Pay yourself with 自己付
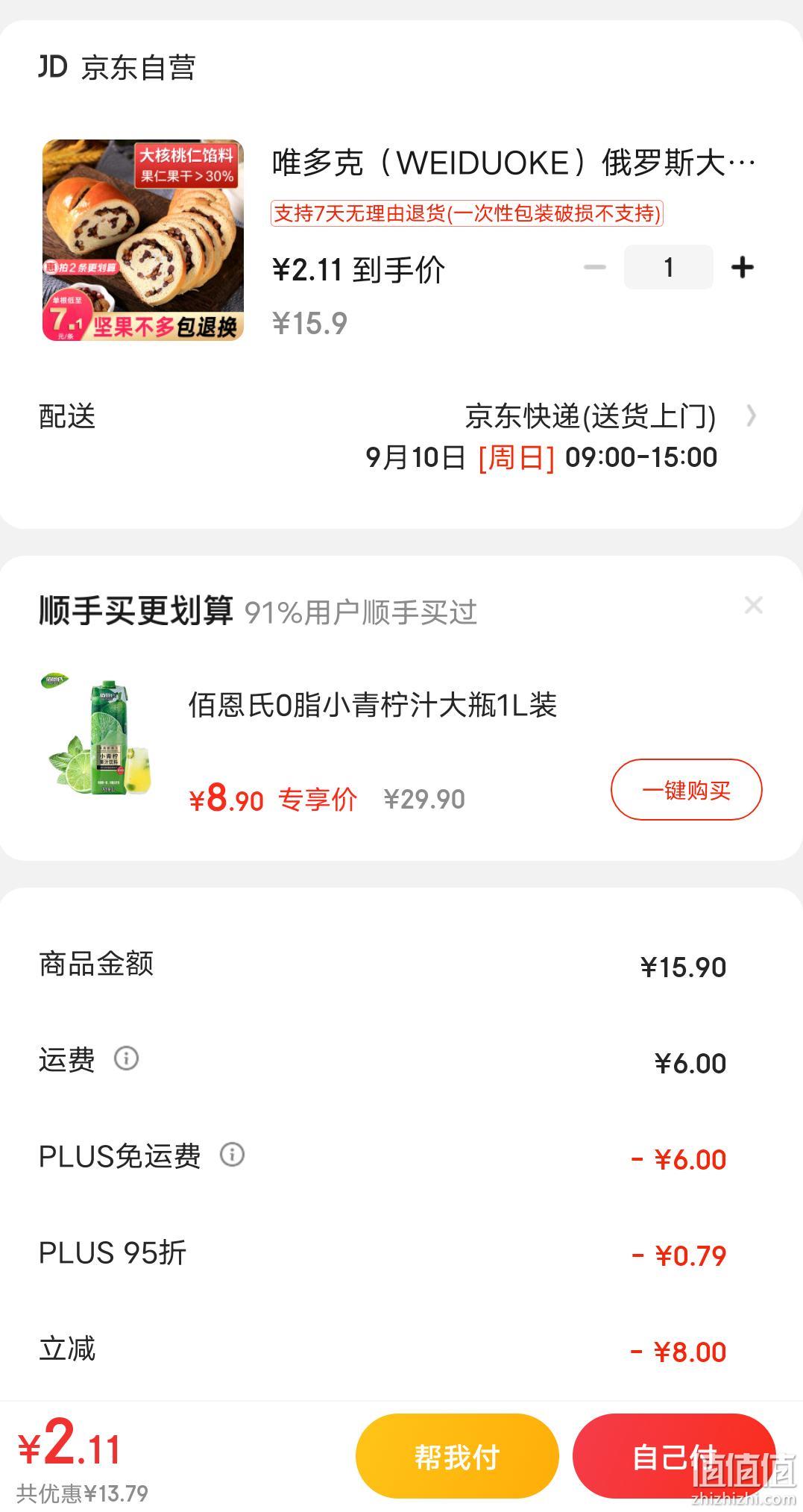This screenshot has width=803, height=1512. 674,1456
